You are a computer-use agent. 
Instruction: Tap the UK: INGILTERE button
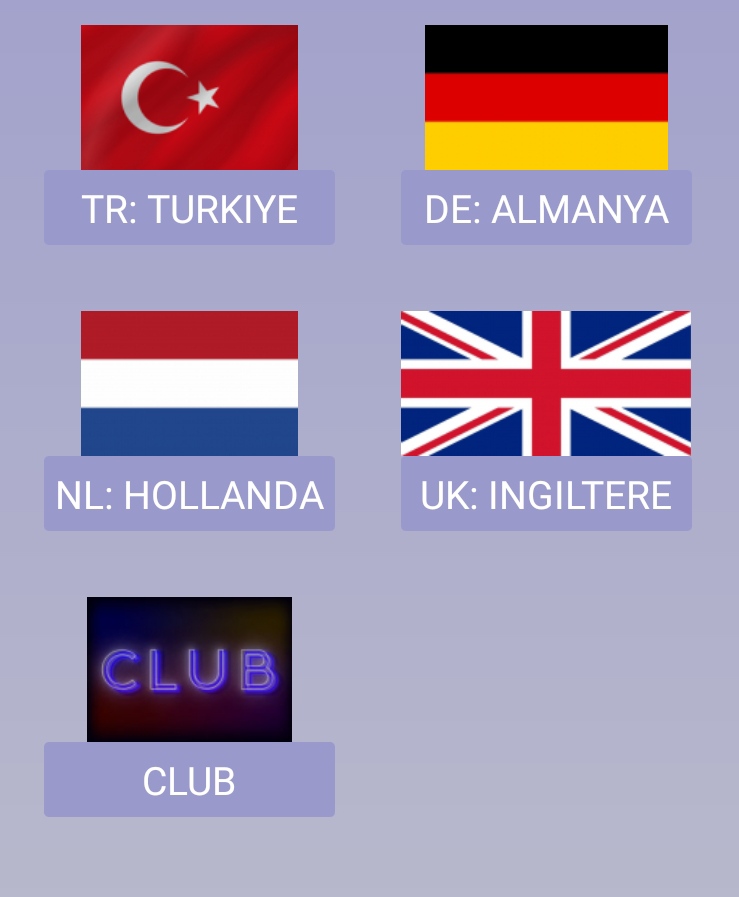point(546,495)
